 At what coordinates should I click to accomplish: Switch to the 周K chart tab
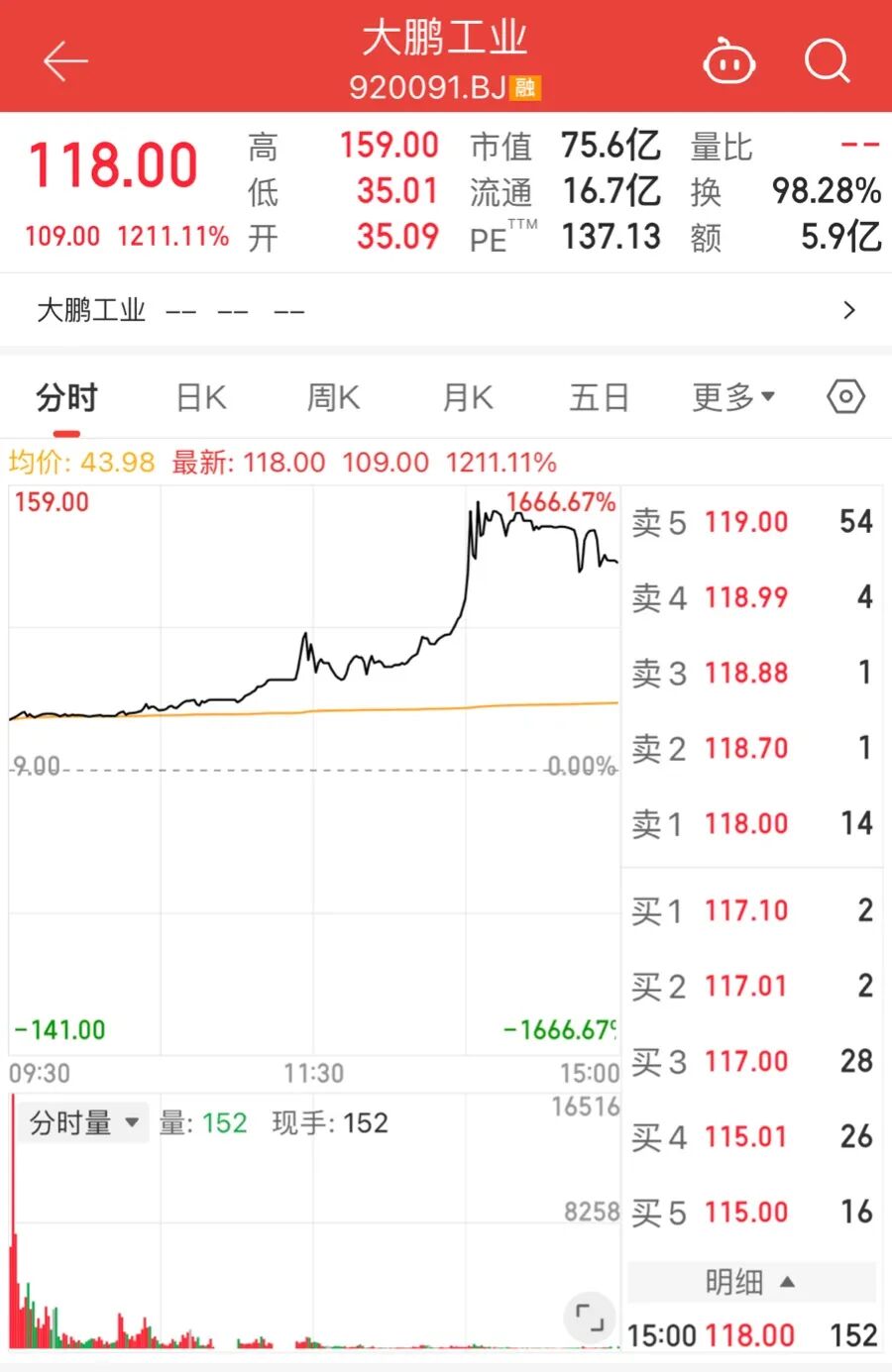pos(333,398)
